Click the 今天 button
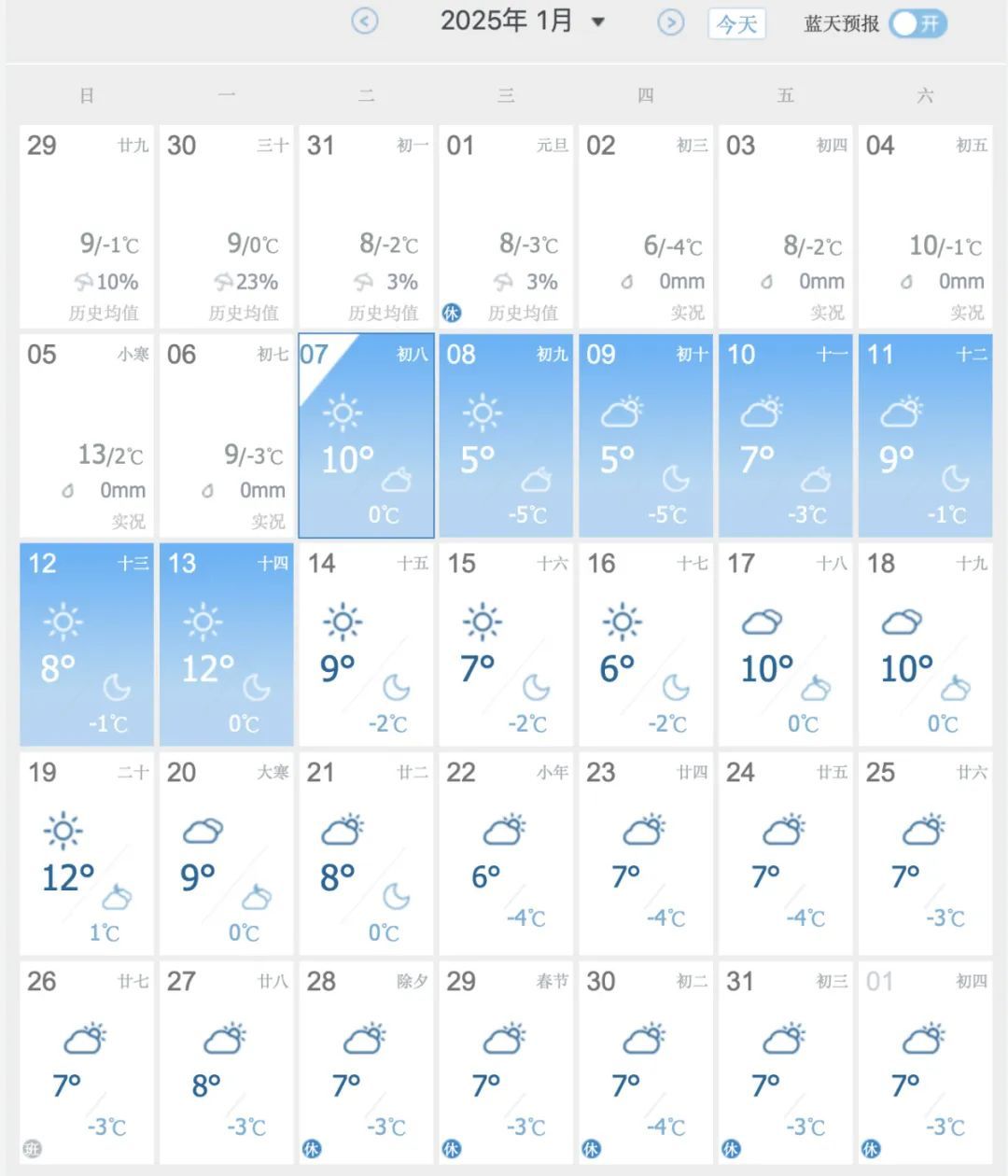Viewport: 1008px width, 1176px height. point(736,24)
